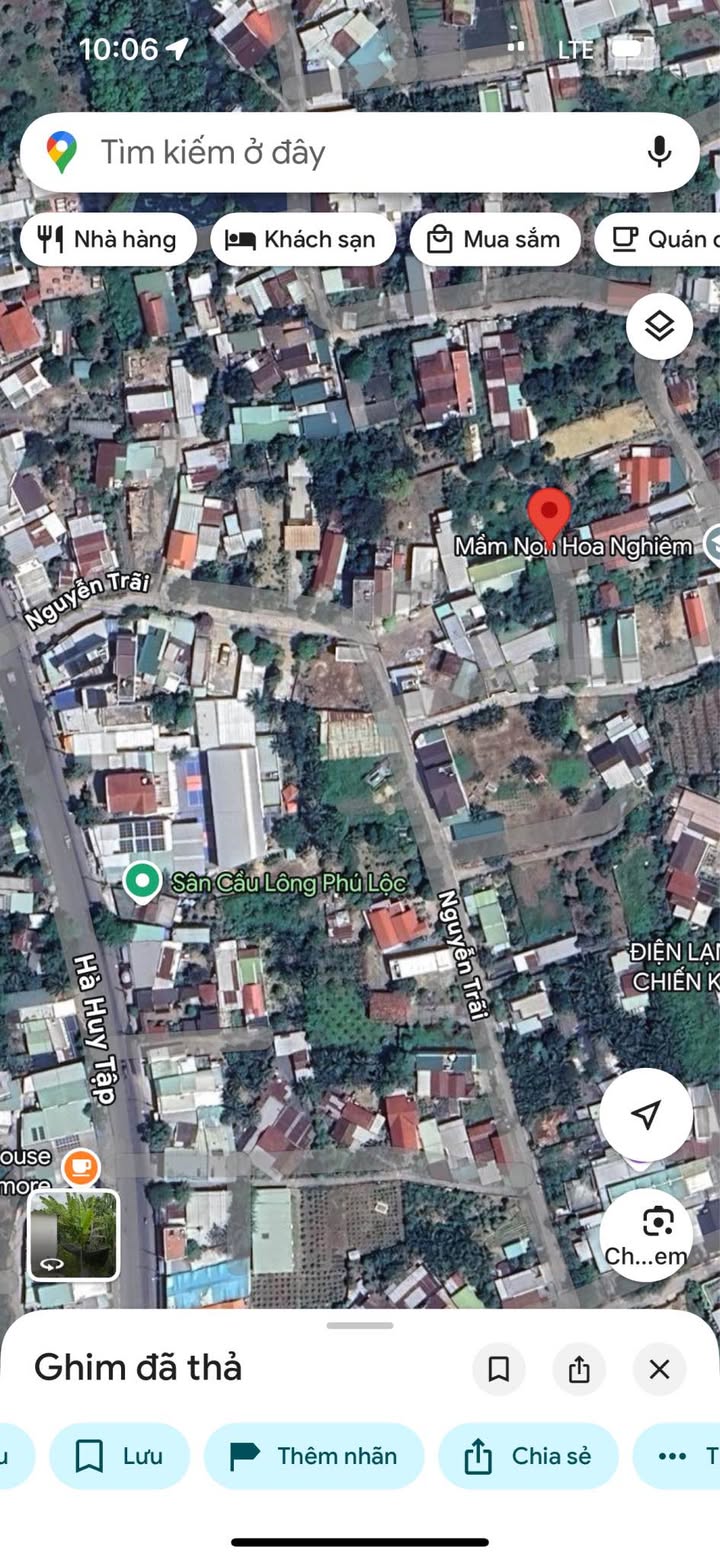
Task: Open the Street View thumbnail
Action: pyautogui.click(x=73, y=1235)
